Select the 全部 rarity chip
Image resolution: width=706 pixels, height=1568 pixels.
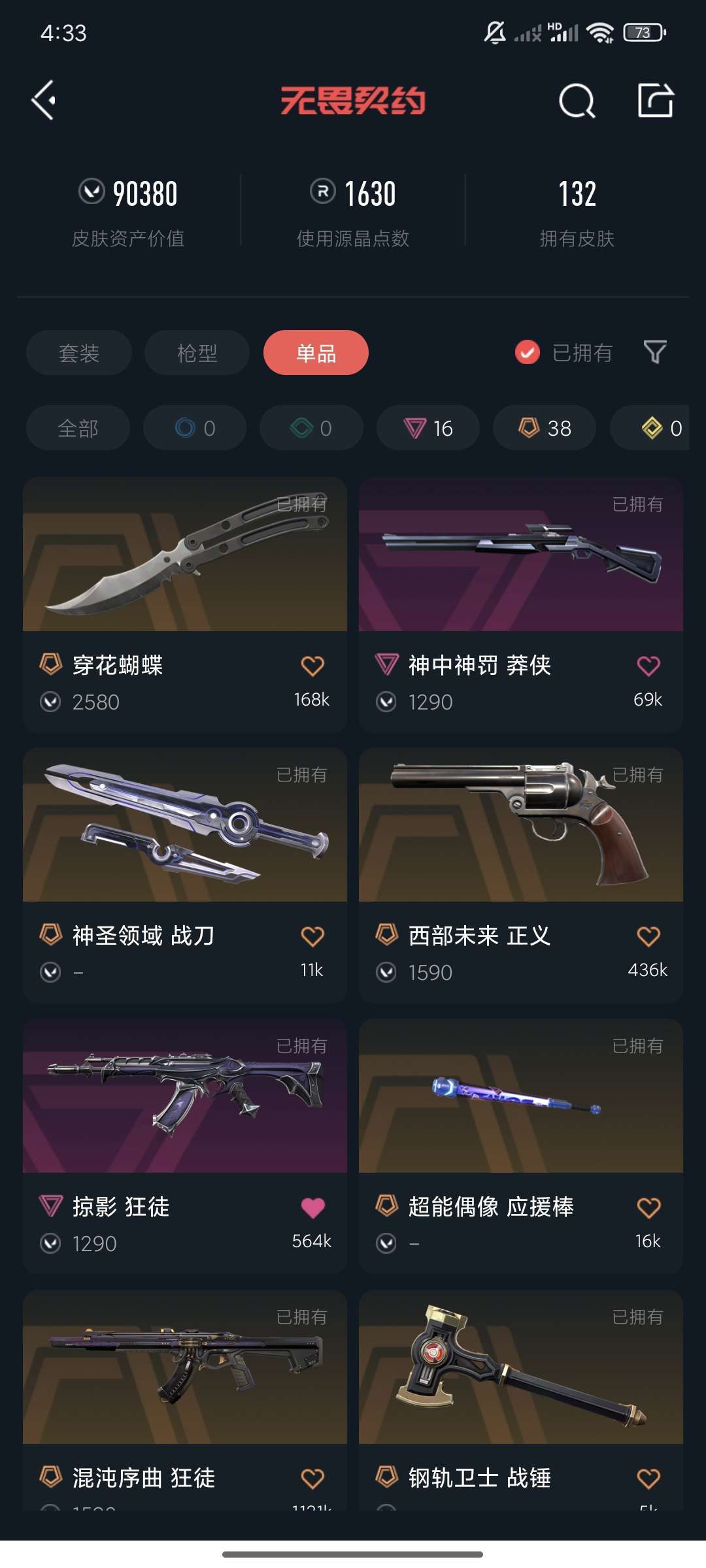[78, 428]
